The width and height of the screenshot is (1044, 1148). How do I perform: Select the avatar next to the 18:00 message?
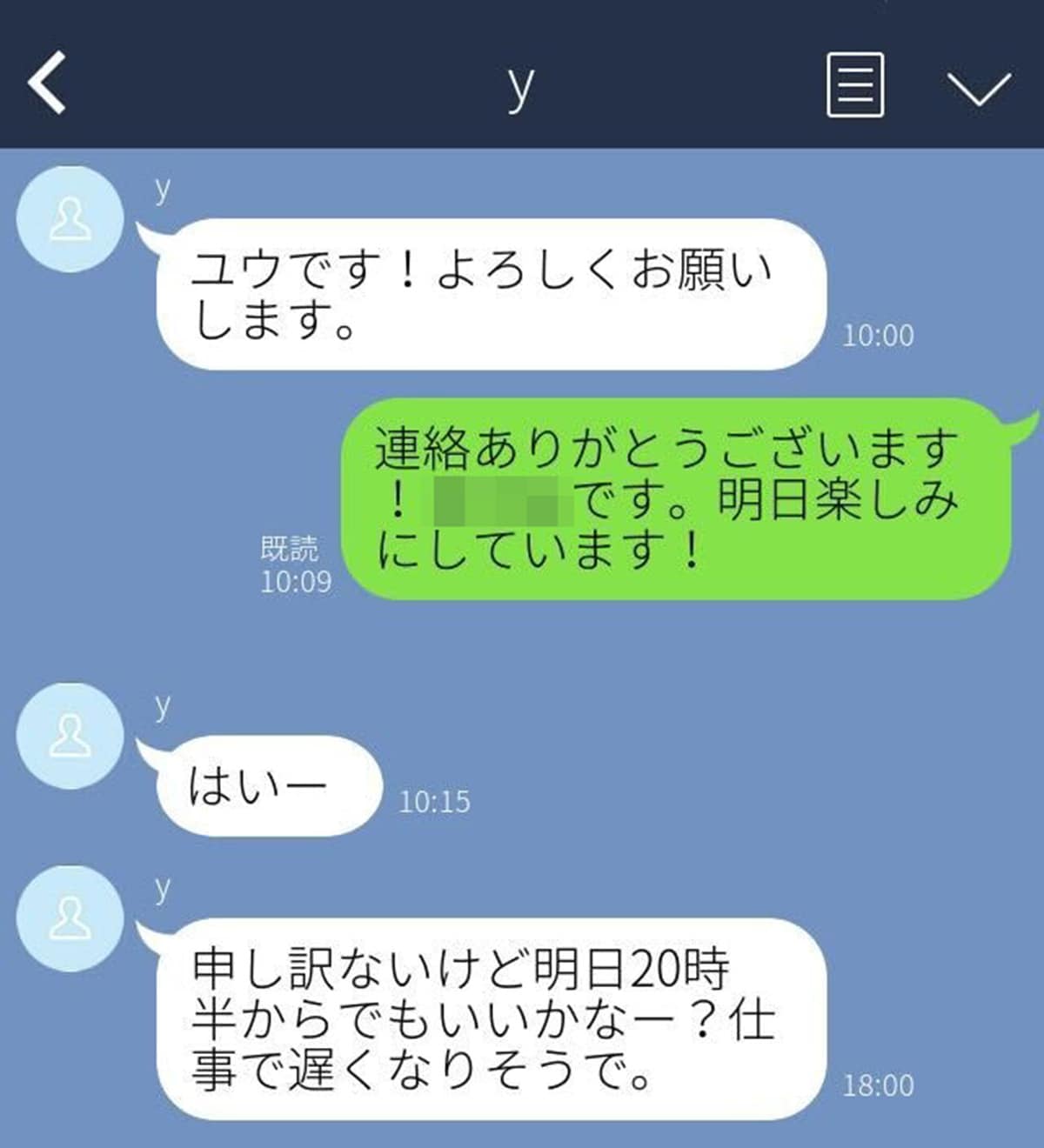pos(70,920)
